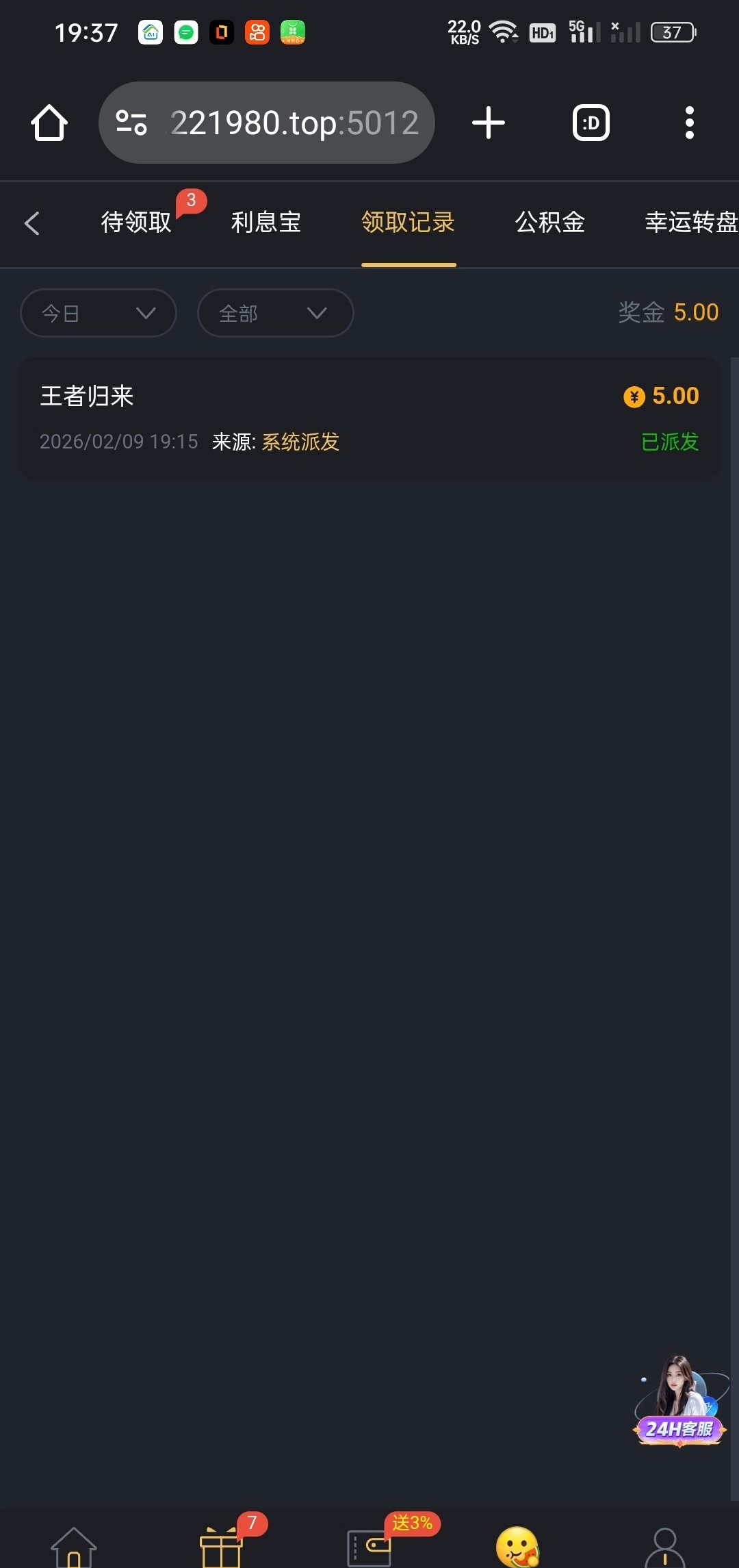The width and height of the screenshot is (739, 1568).
Task: Tap the browser home button
Action: point(49,123)
